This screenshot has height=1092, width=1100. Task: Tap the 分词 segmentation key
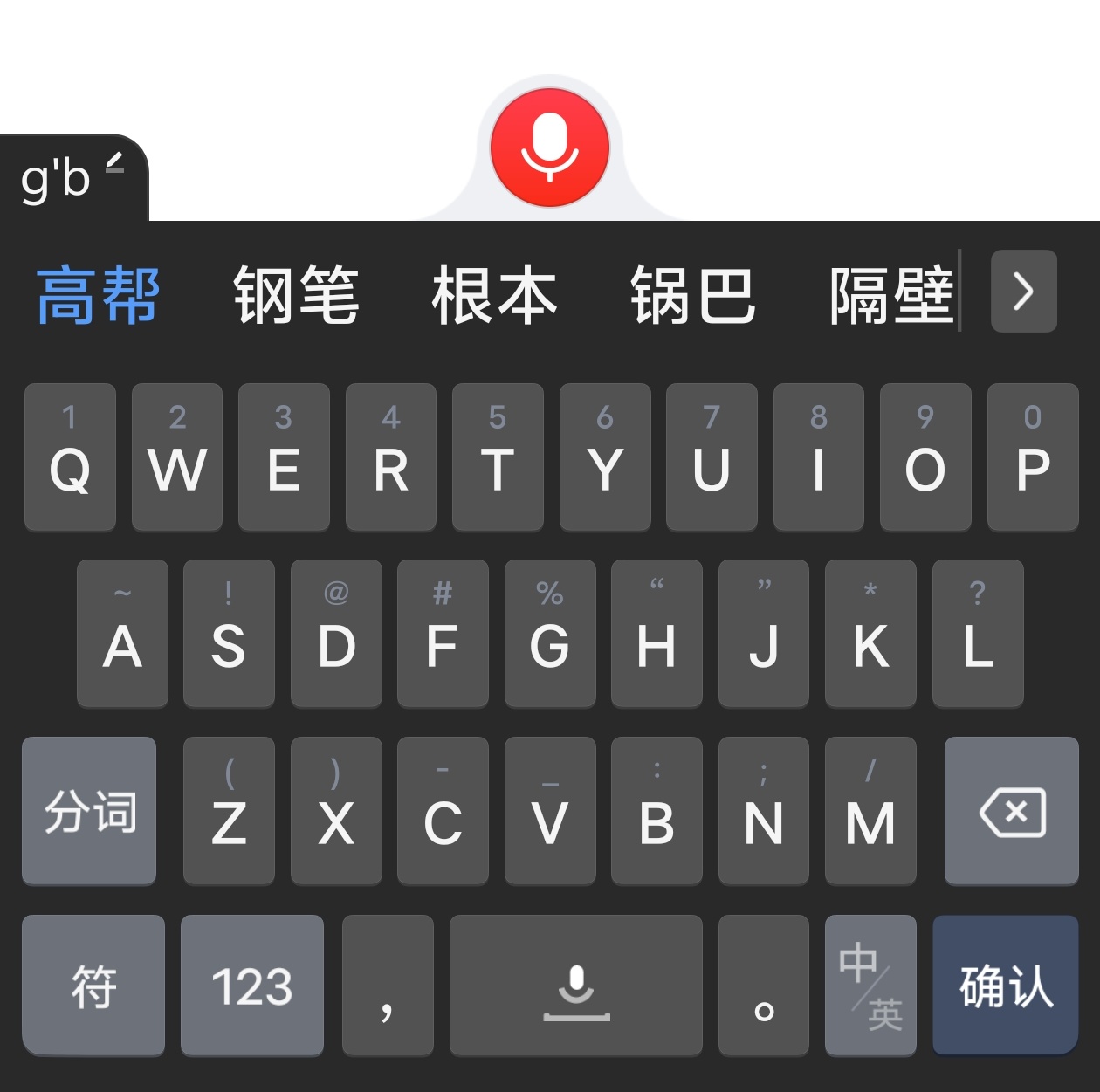90,810
